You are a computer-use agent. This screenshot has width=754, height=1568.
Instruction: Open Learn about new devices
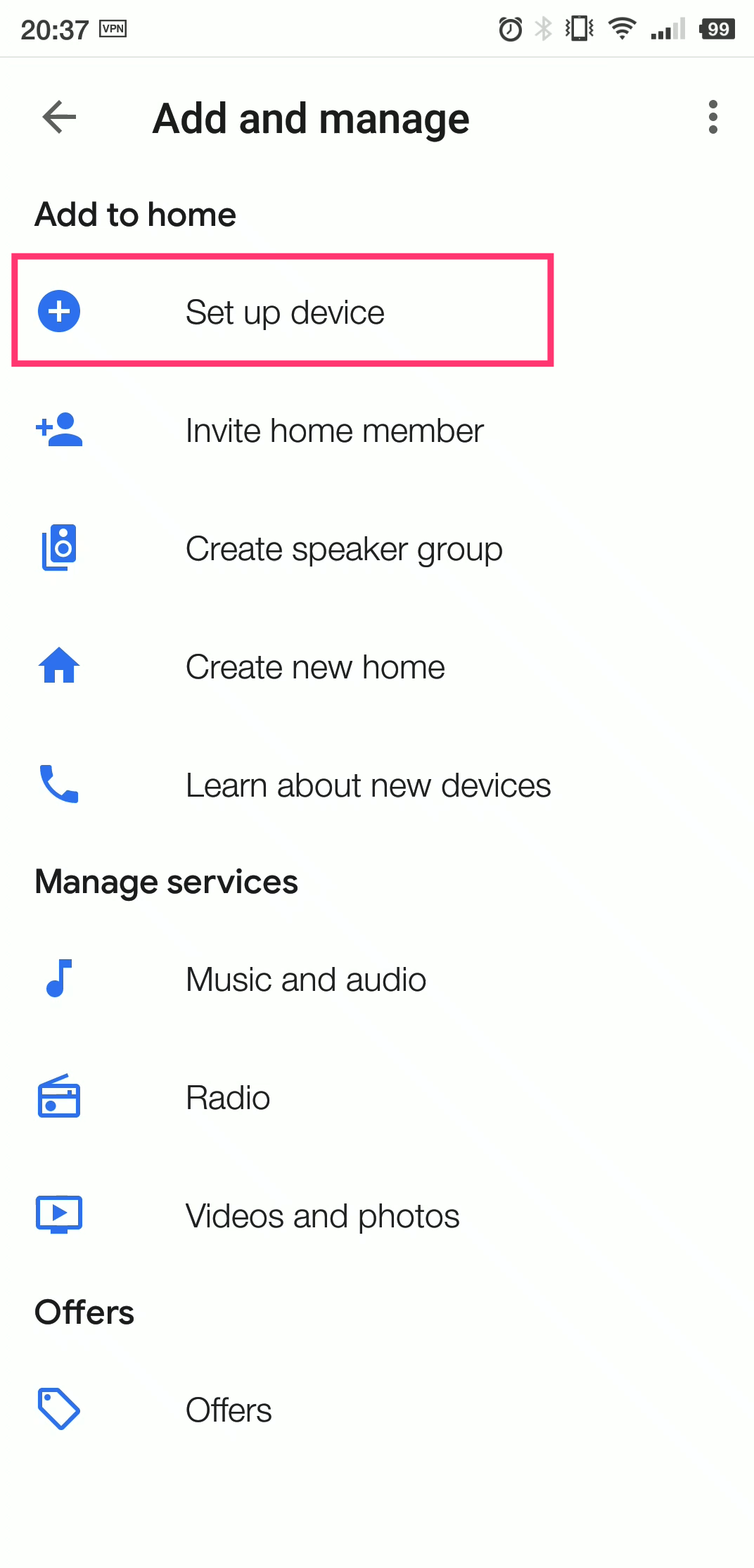click(377, 785)
